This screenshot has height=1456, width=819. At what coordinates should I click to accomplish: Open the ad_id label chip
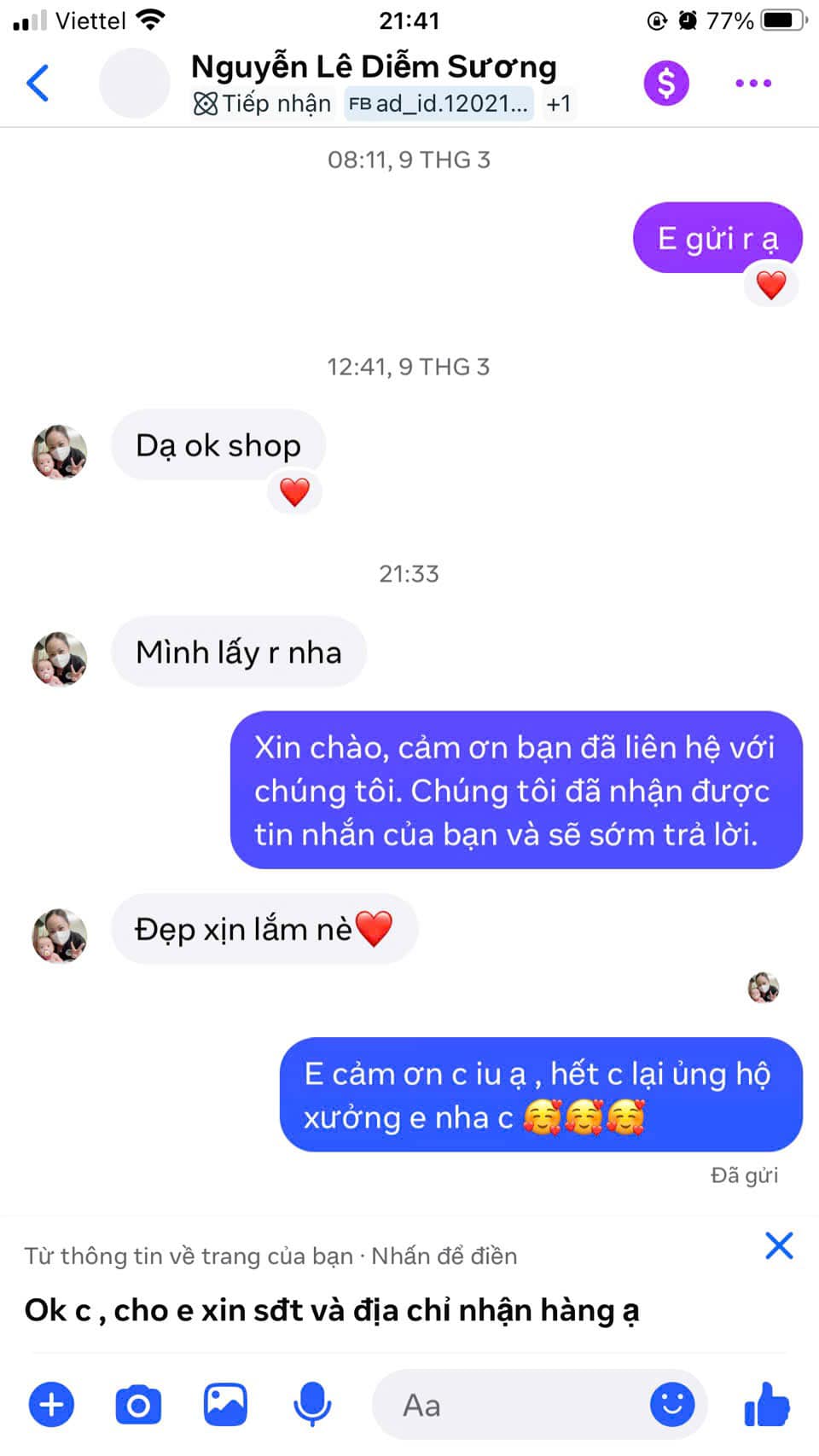pyautogui.click(x=439, y=104)
